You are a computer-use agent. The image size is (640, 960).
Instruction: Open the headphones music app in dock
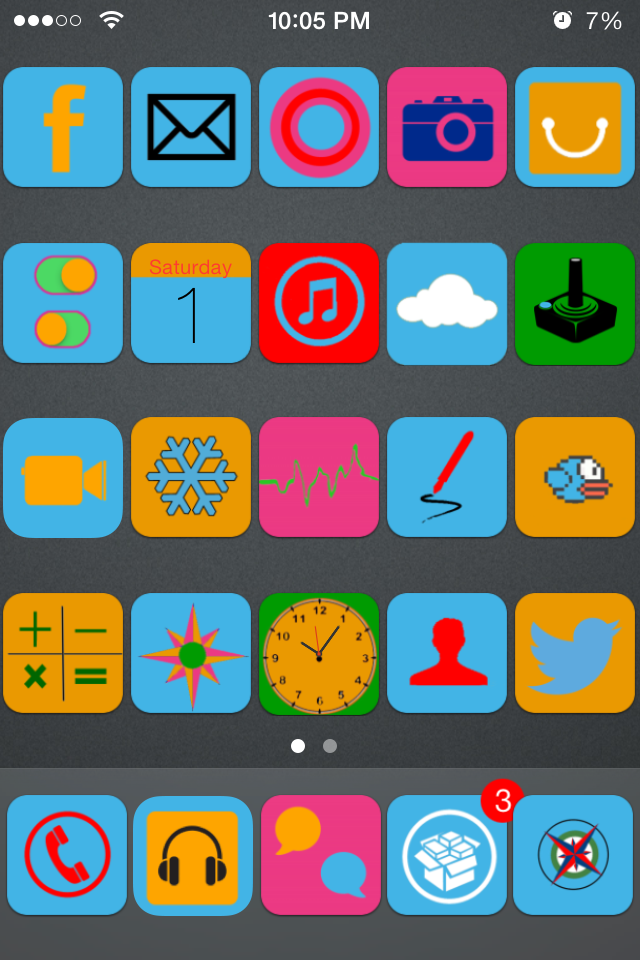(193, 855)
